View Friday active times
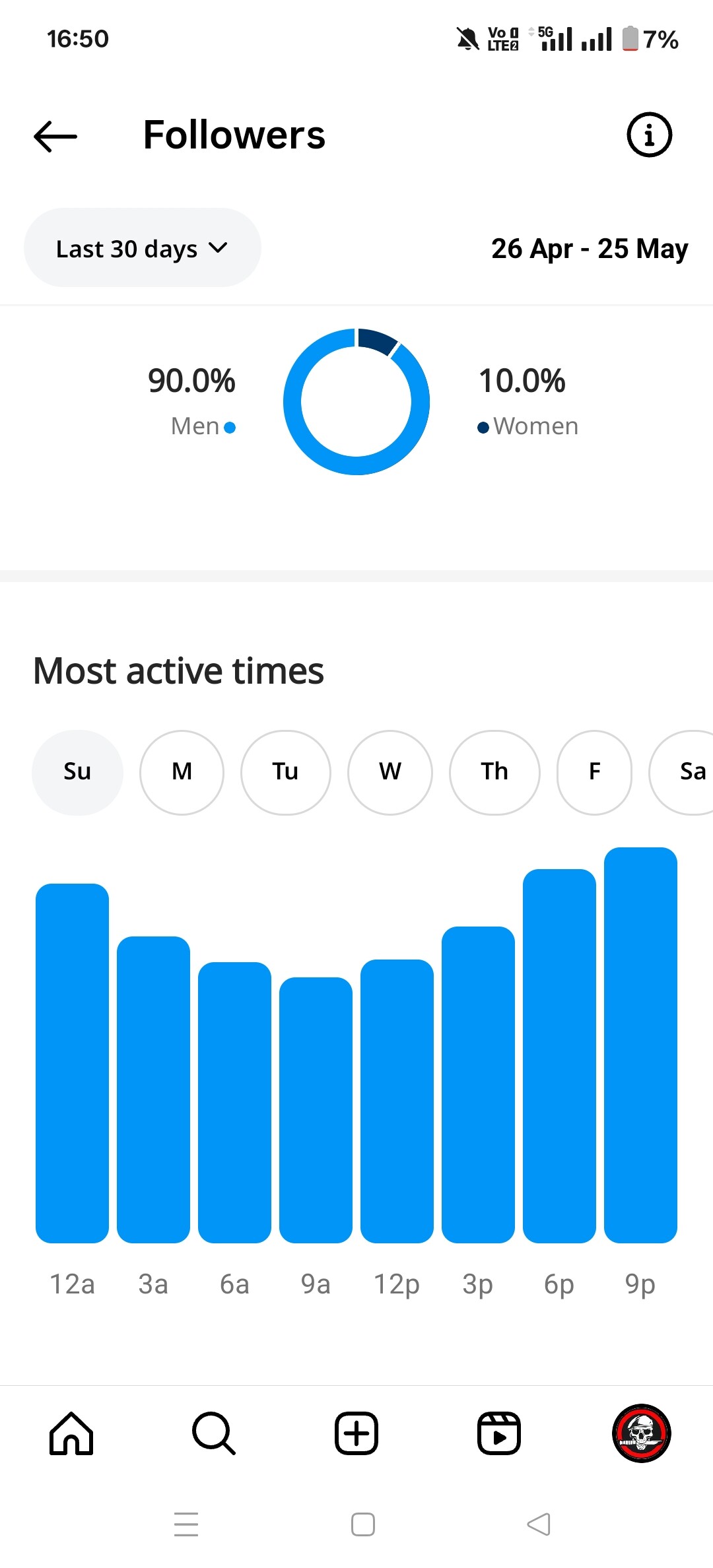The image size is (713, 1568). click(x=595, y=772)
